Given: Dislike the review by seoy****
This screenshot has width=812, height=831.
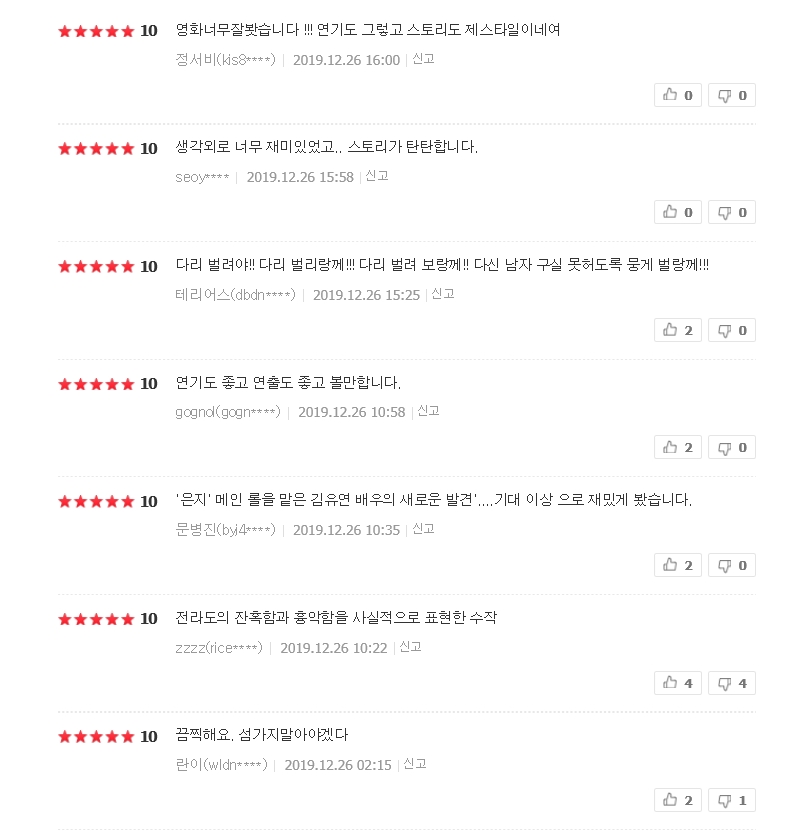Looking at the screenshot, I should coord(732,212).
